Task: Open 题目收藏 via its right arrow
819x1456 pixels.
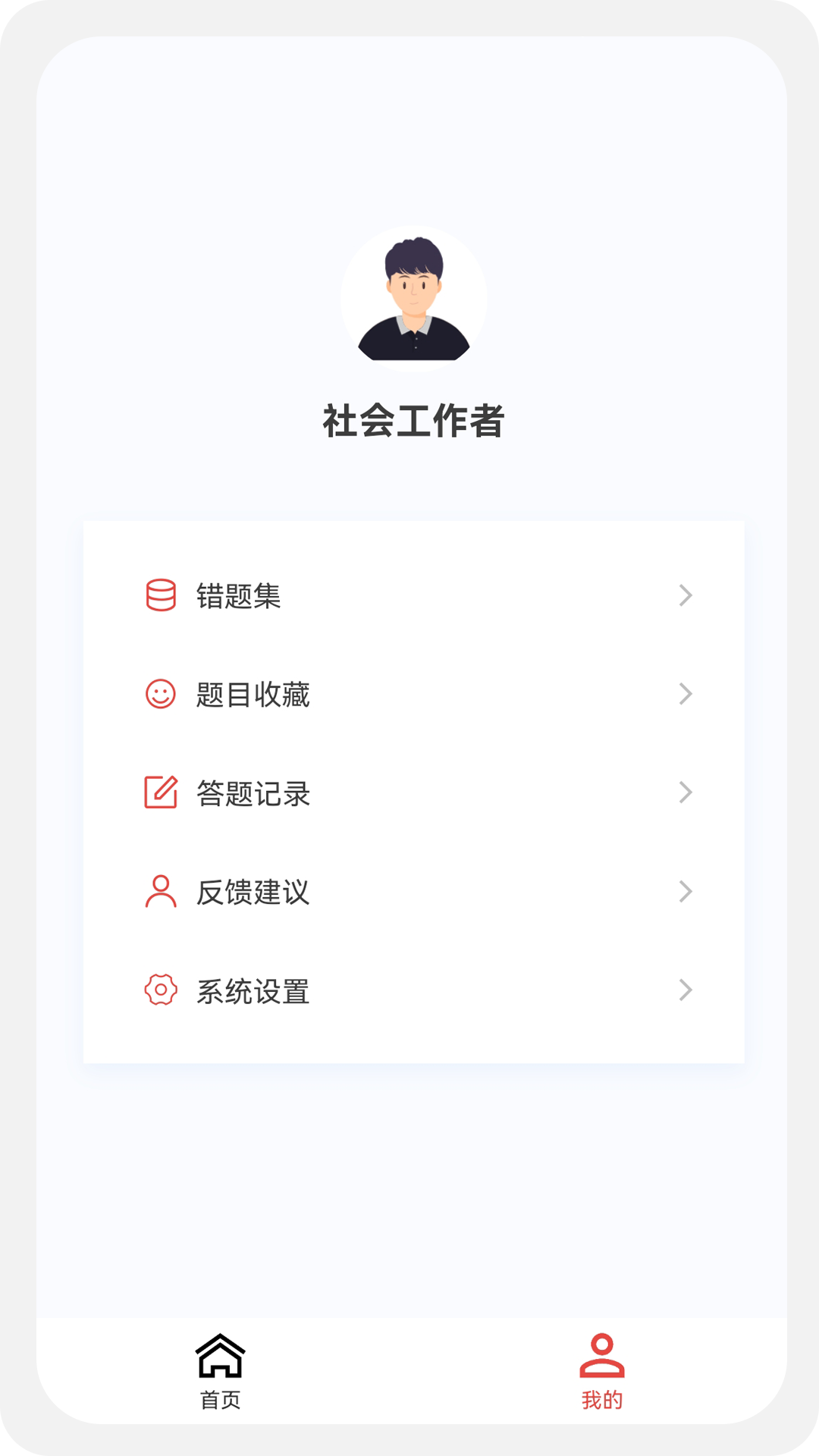Action: (x=686, y=694)
